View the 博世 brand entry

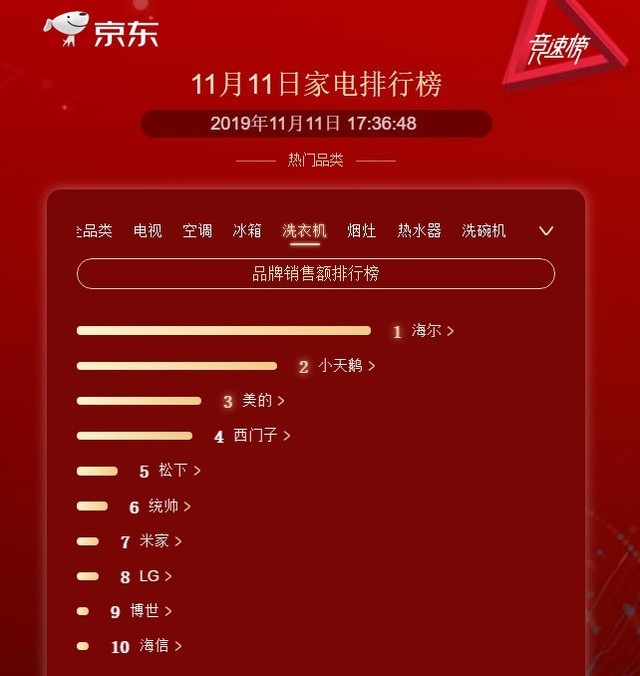(150, 611)
